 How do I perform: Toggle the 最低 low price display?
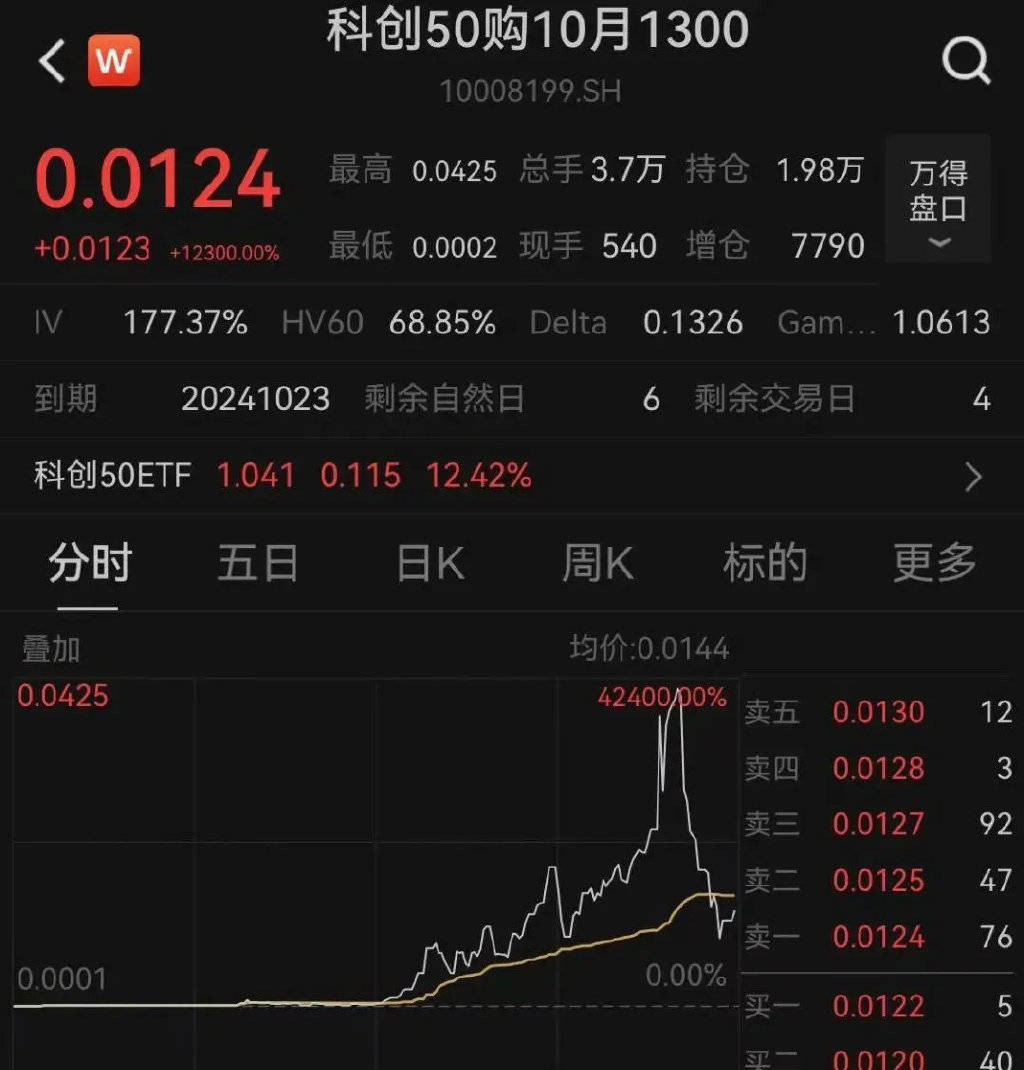[x=361, y=246]
